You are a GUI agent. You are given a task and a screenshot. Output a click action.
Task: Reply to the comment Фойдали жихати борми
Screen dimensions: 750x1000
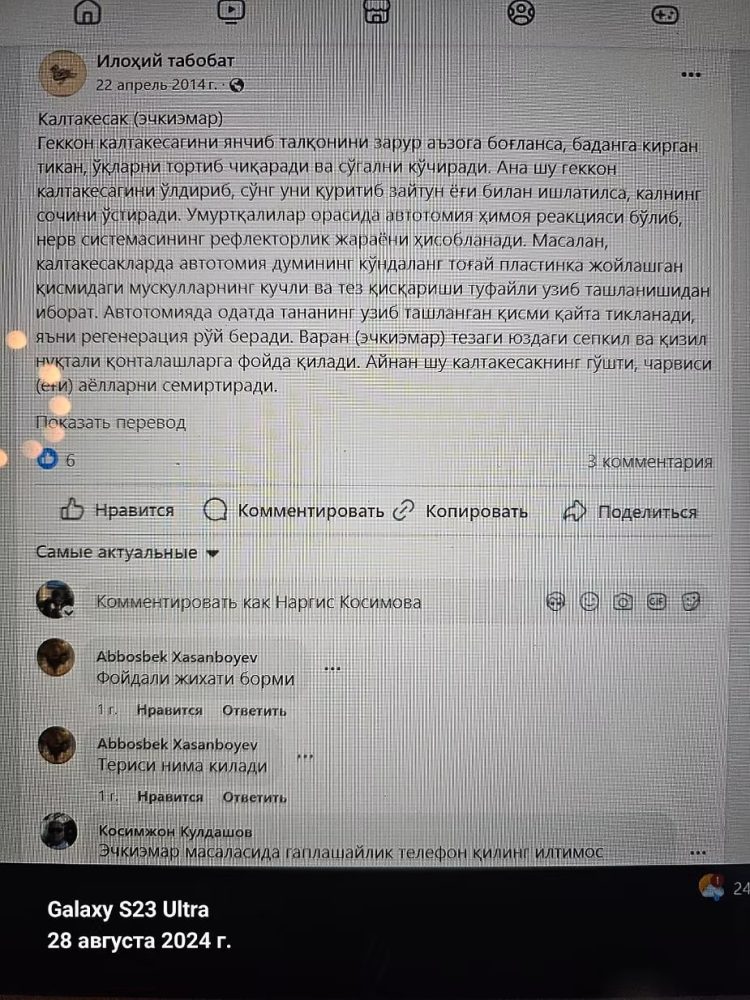(x=254, y=711)
